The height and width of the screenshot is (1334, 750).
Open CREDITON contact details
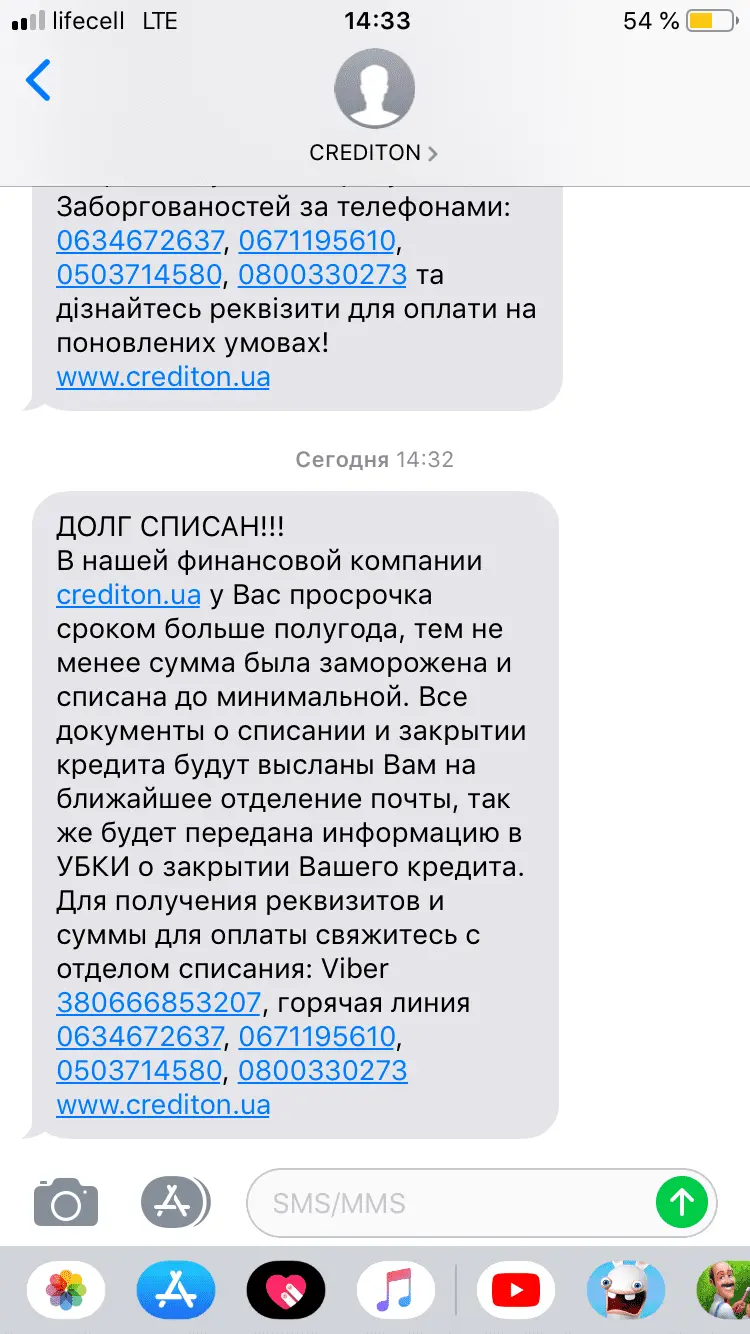point(374,152)
